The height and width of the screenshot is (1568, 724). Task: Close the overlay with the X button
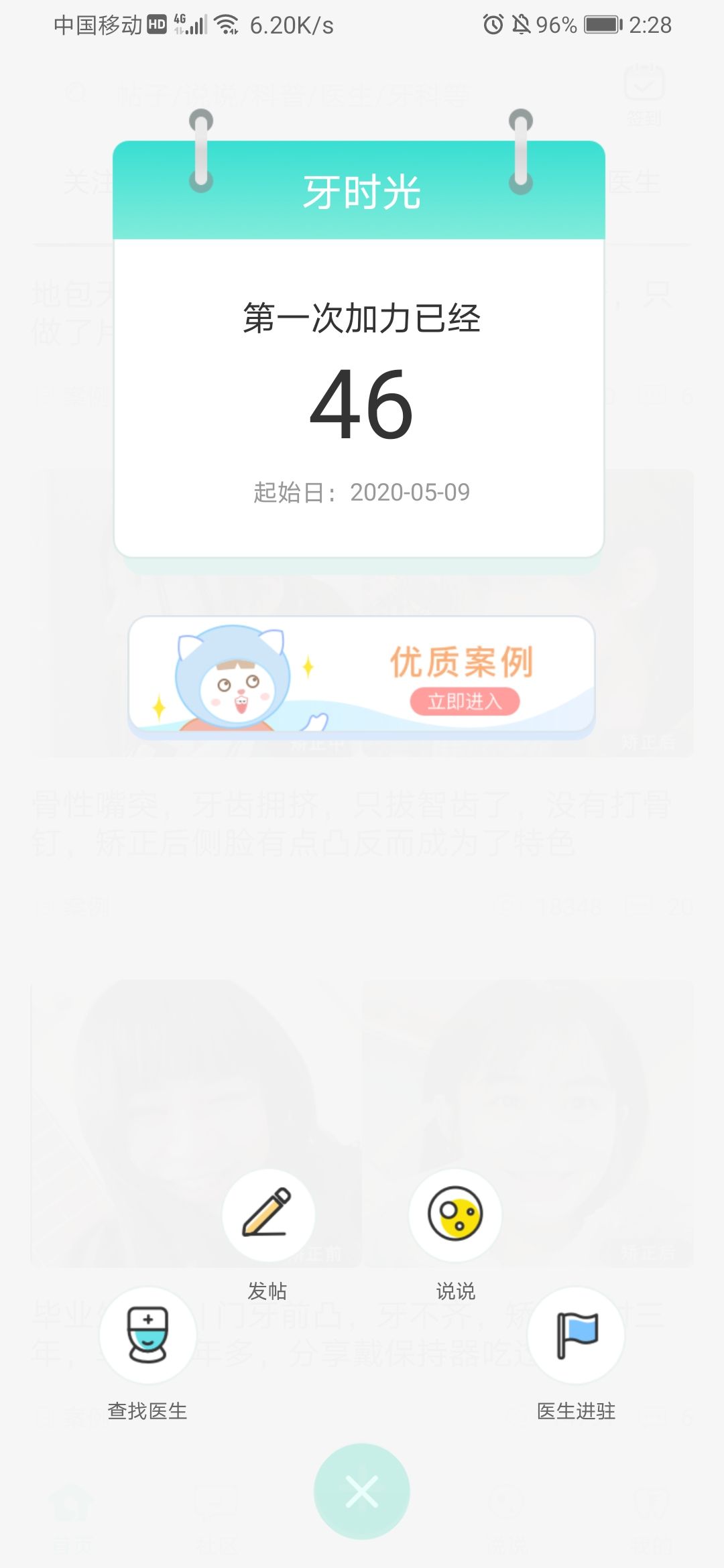coord(361,1492)
